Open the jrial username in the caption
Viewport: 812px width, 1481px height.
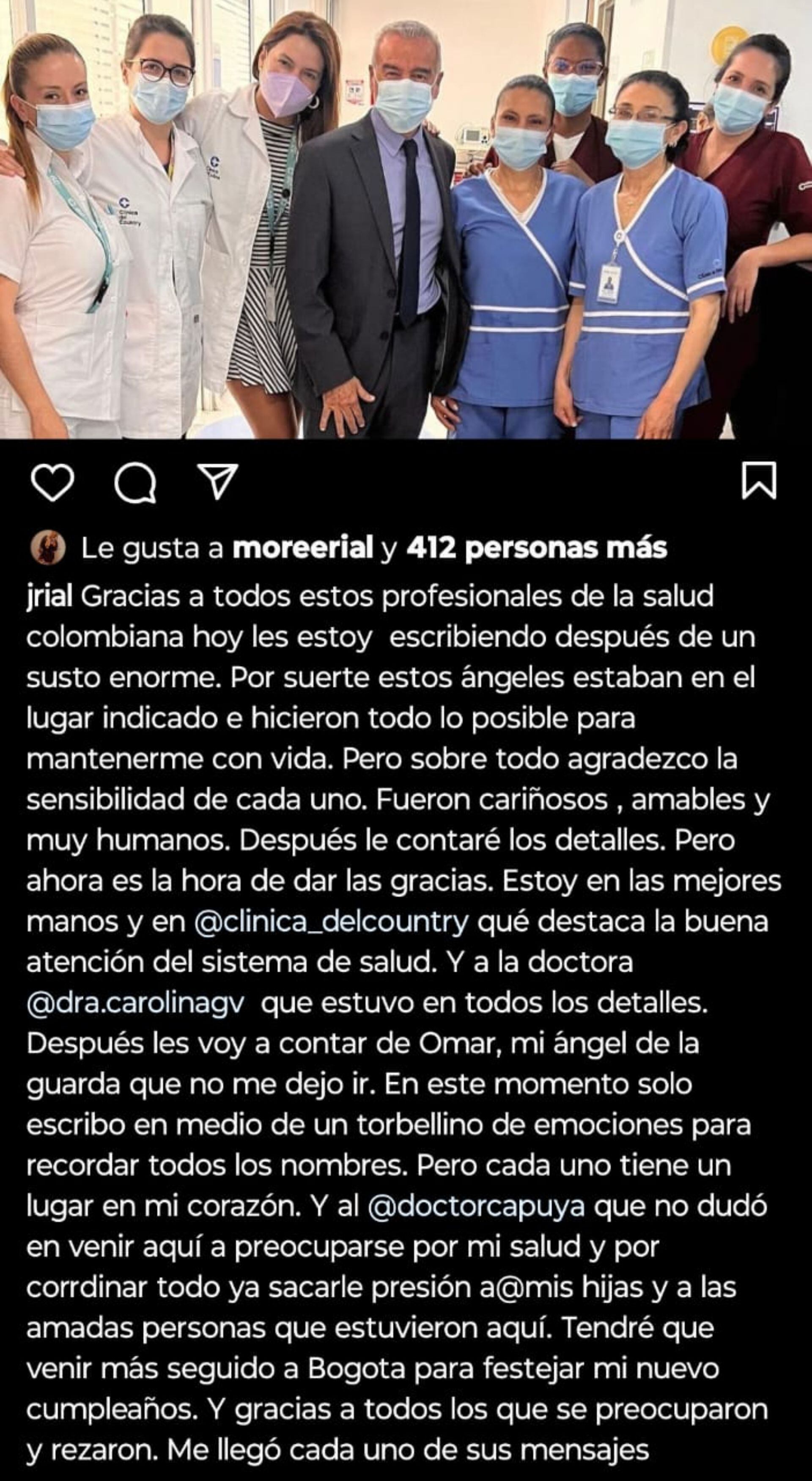[x=49, y=597]
